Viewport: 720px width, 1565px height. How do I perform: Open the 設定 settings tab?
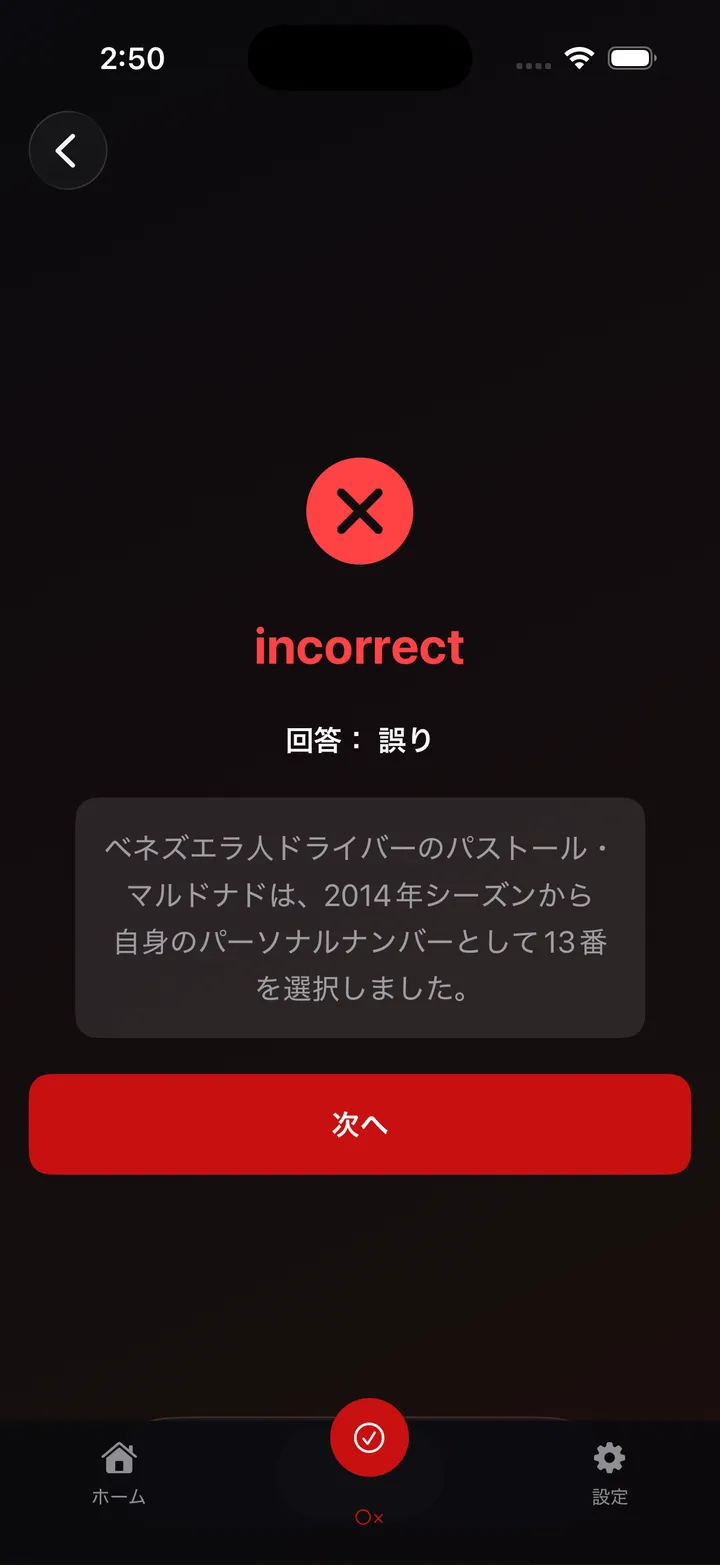point(609,1473)
